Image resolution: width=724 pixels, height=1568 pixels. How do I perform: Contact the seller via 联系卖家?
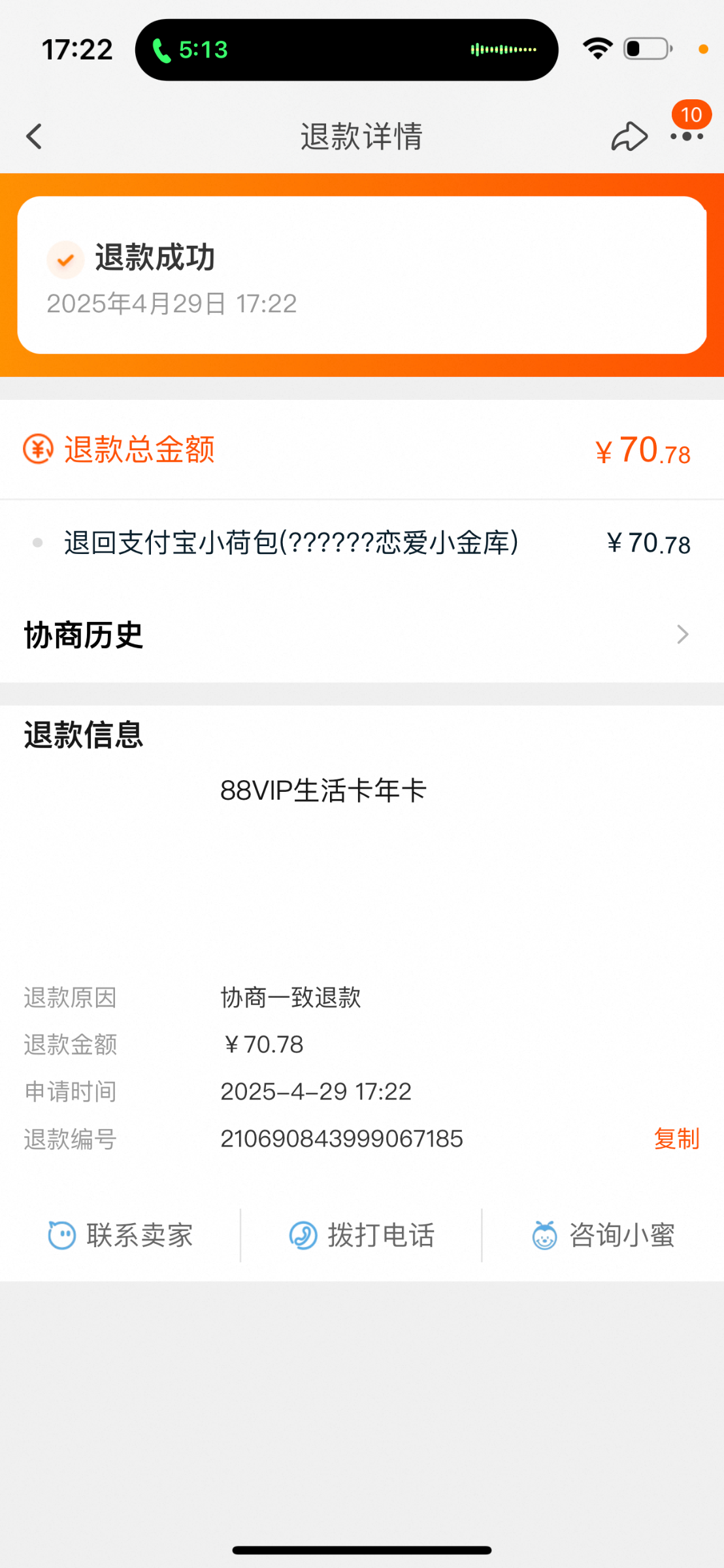(121, 1235)
